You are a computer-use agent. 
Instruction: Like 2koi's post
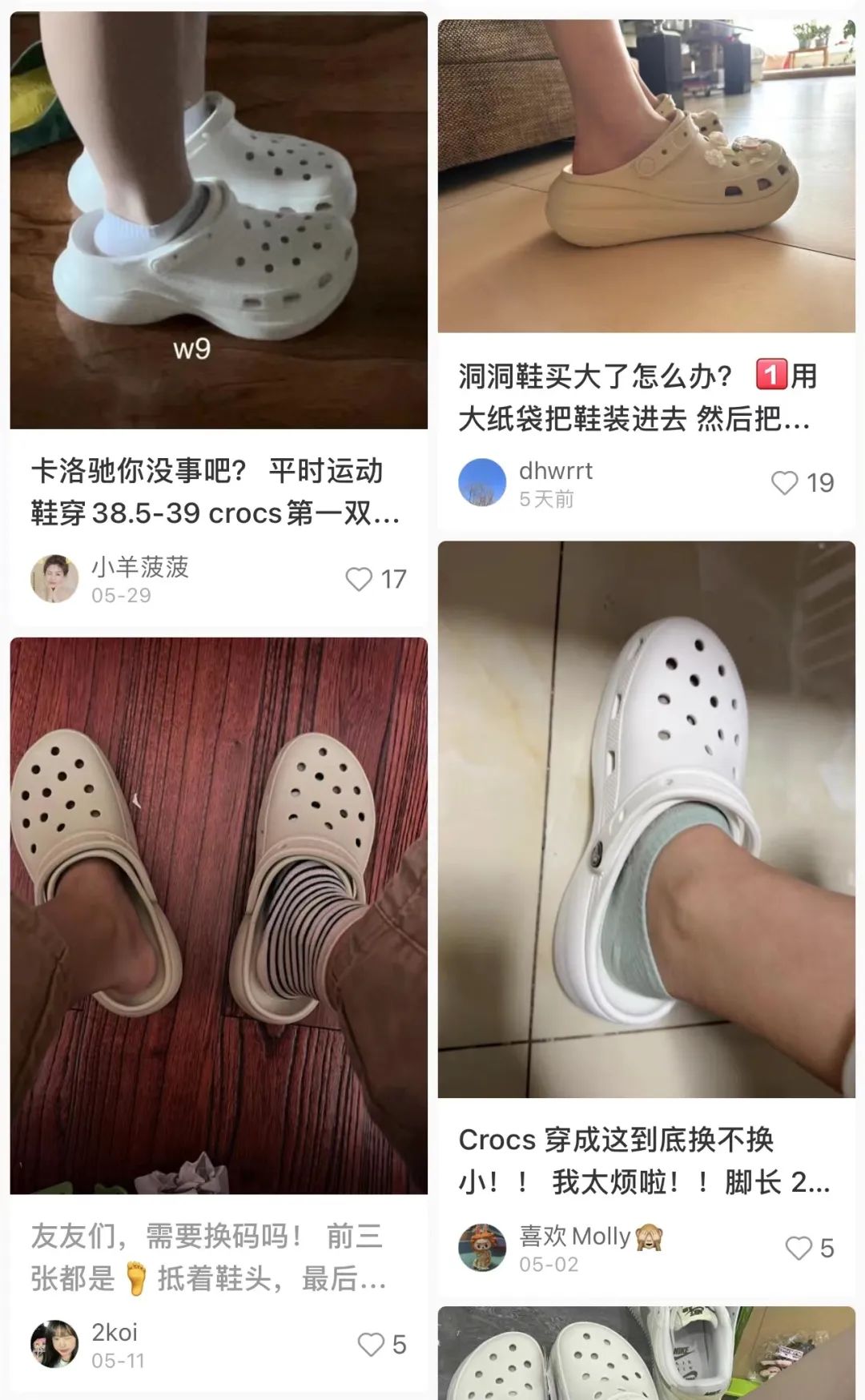pyautogui.click(x=372, y=1344)
